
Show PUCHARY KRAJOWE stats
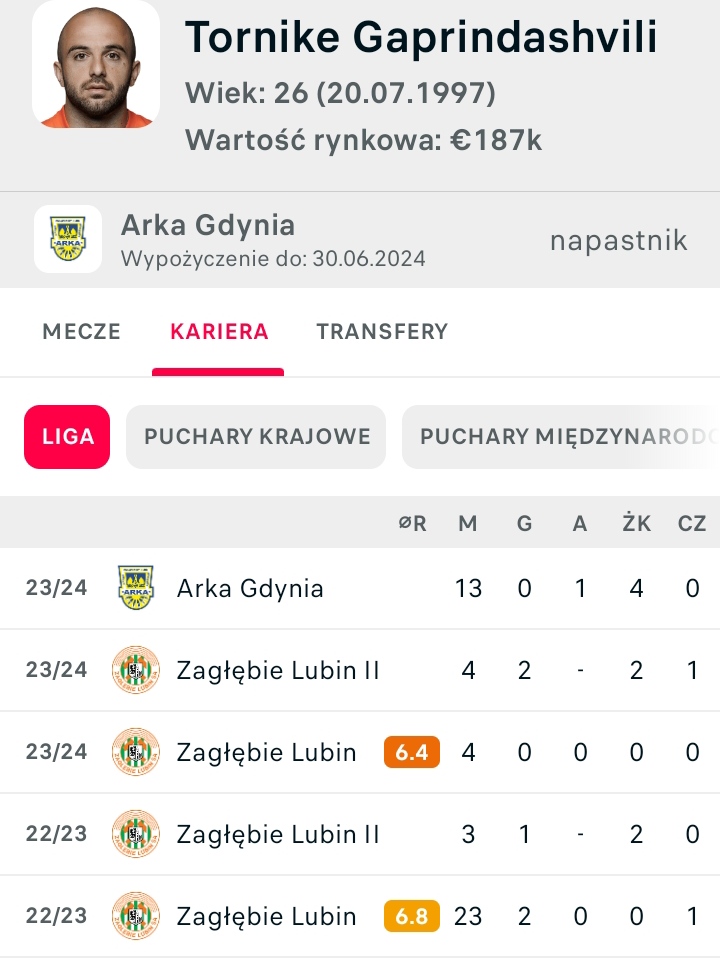tap(257, 437)
